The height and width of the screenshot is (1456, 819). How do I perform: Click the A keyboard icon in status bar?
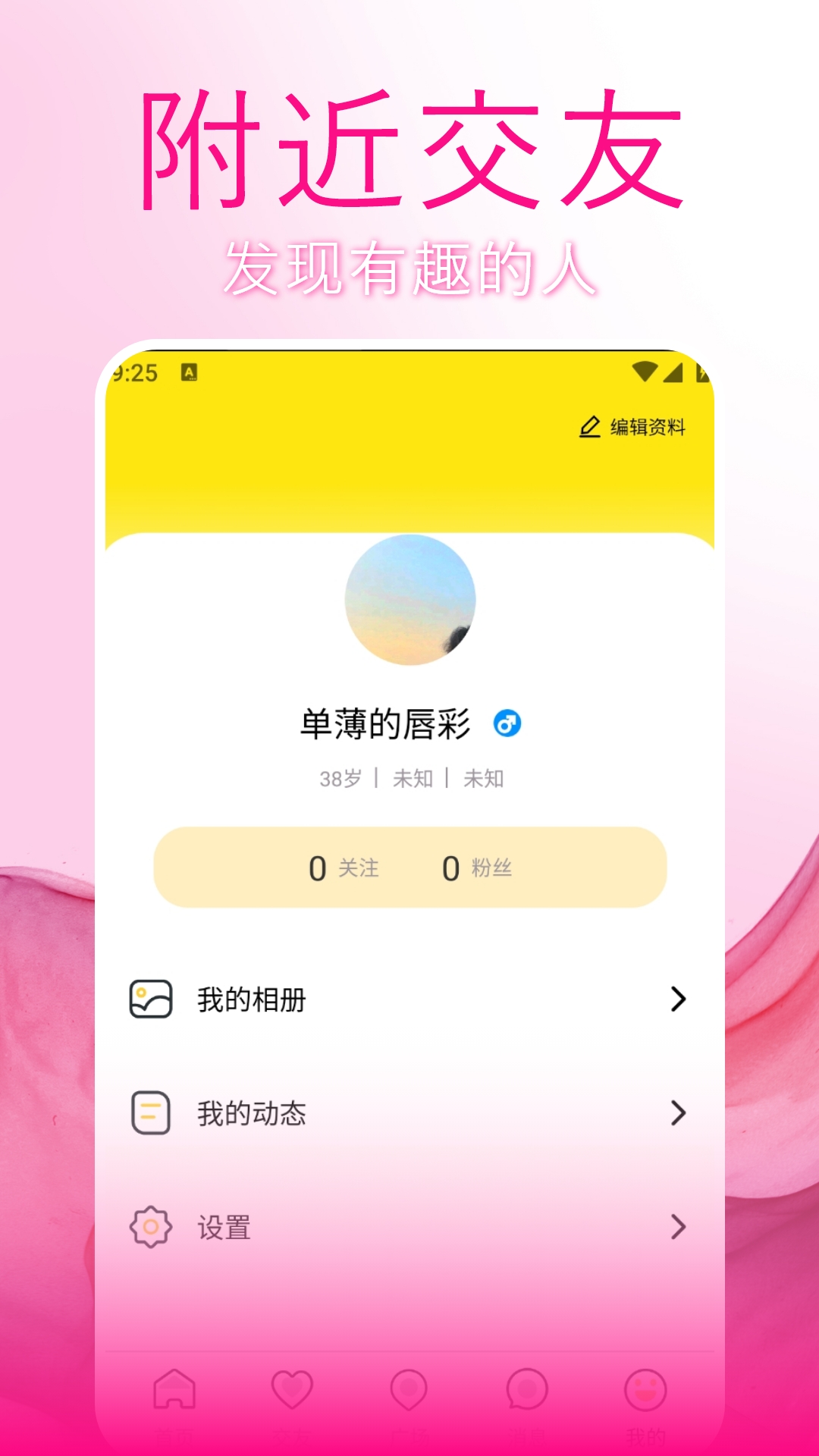pos(188,372)
